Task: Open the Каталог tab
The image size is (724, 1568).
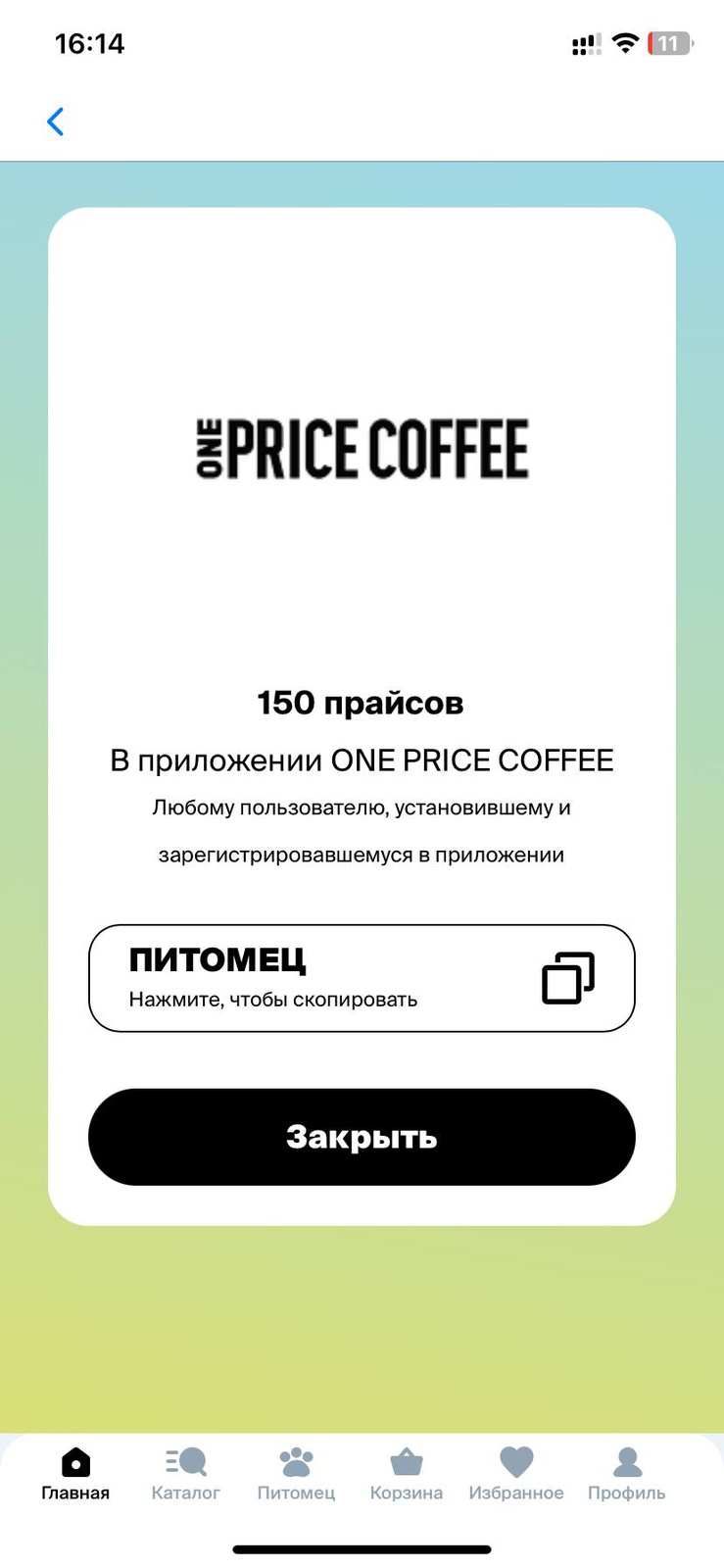Action: (x=185, y=1474)
